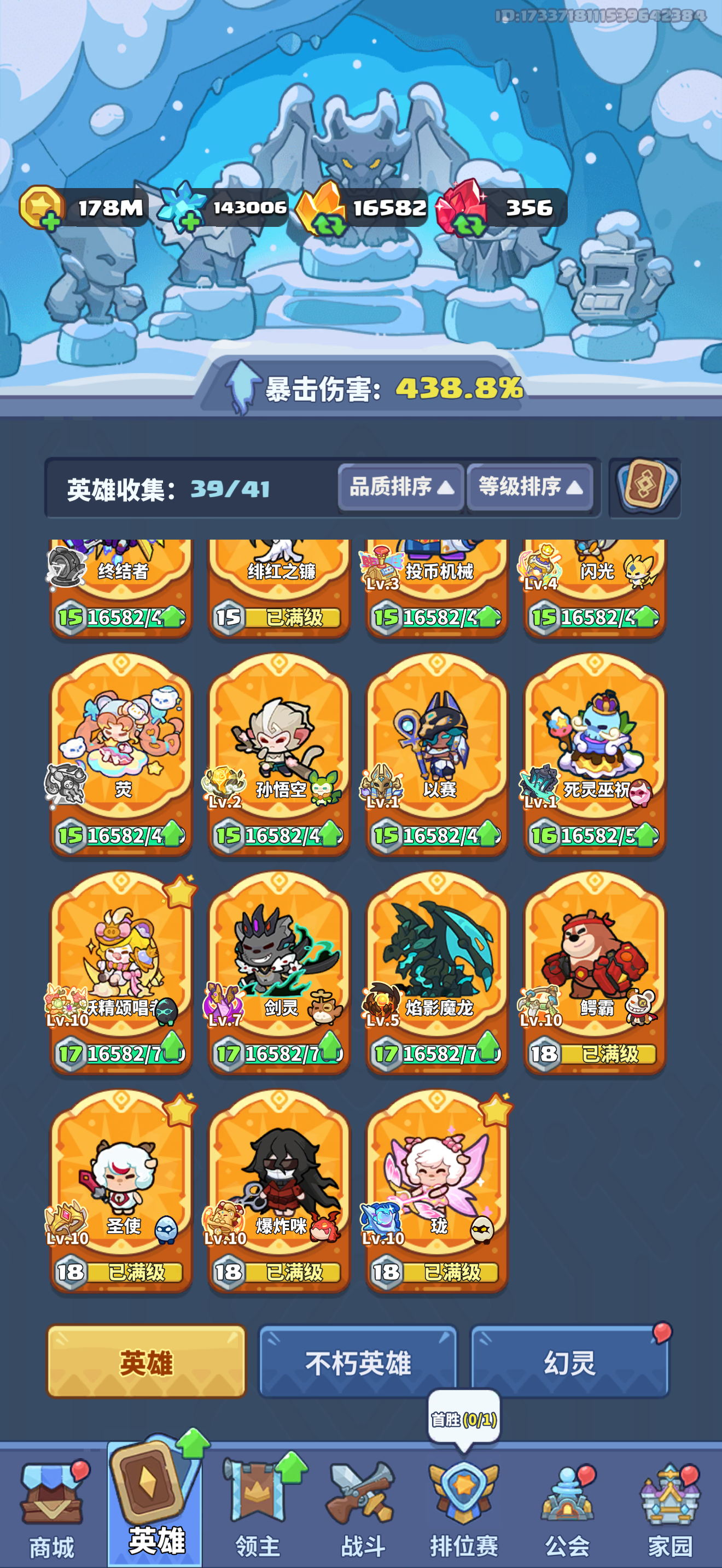Add more gold coins via plus icon
The height and width of the screenshot is (1568, 722).
pyautogui.click(x=51, y=221)
